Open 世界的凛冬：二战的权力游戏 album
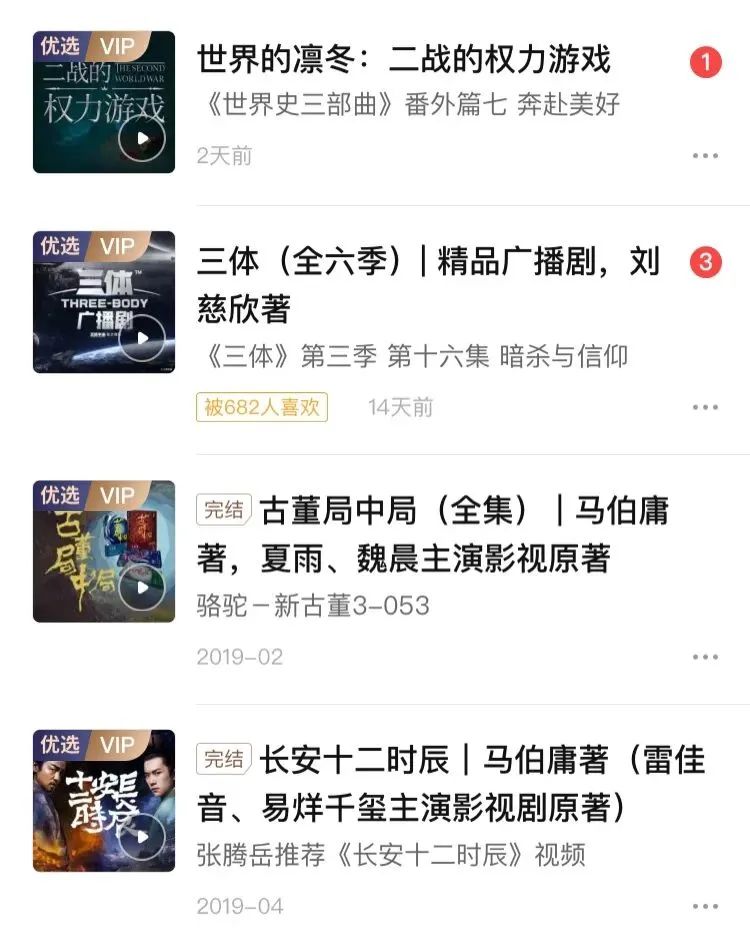This screenshot has width=750, height=929. click(x=403, y=60)
